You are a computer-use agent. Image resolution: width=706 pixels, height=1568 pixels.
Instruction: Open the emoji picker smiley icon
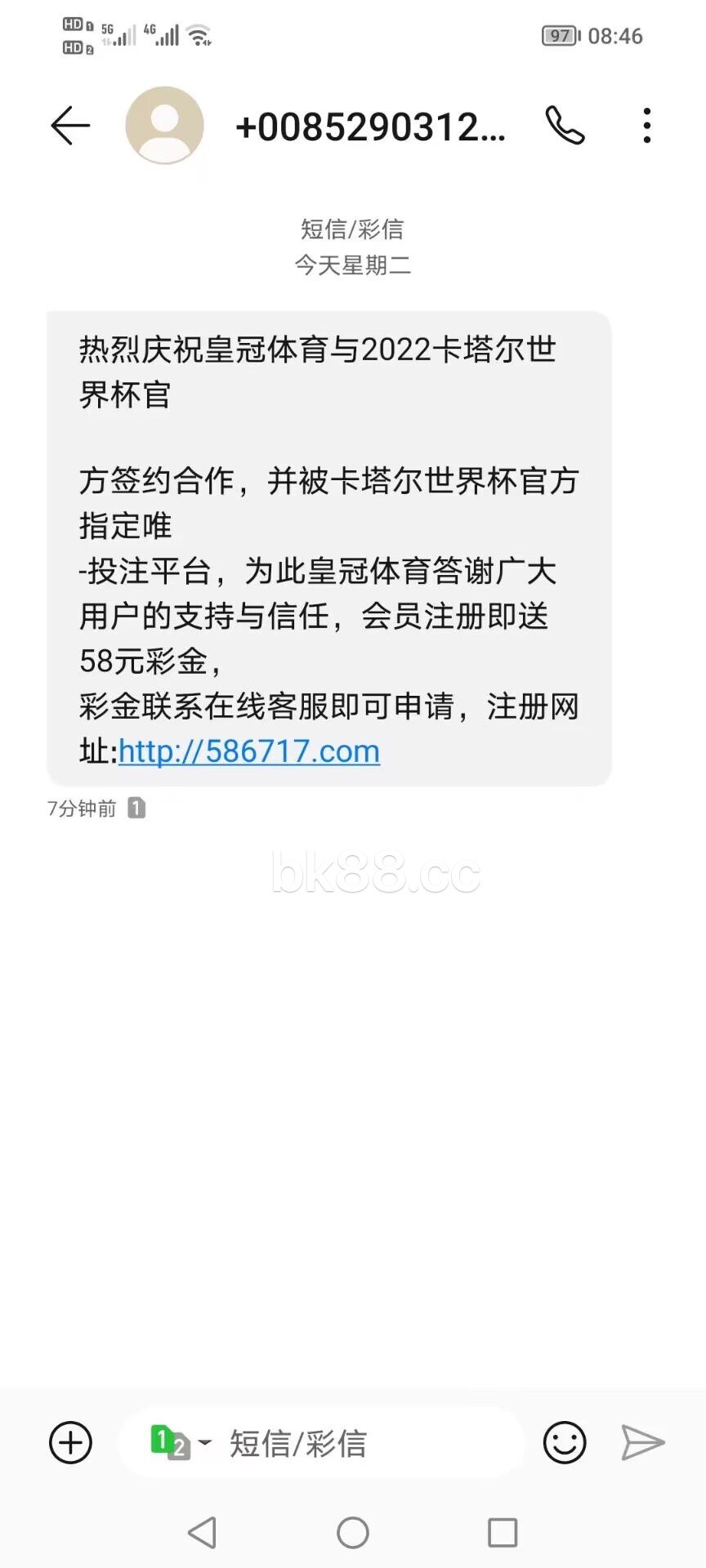click(565, 1443)
